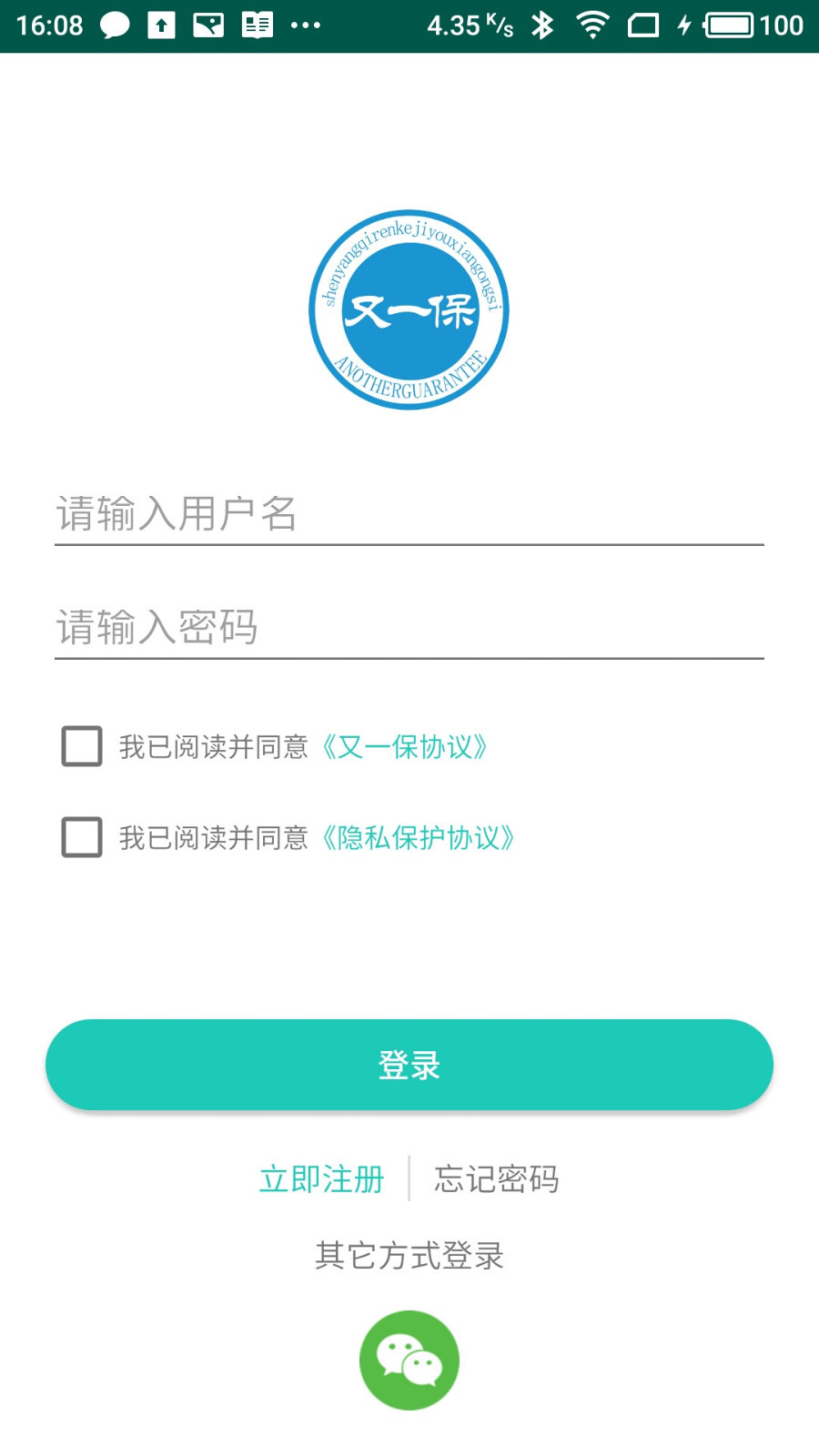Tap the username input field
The image size is (819, 1456).
409,514
